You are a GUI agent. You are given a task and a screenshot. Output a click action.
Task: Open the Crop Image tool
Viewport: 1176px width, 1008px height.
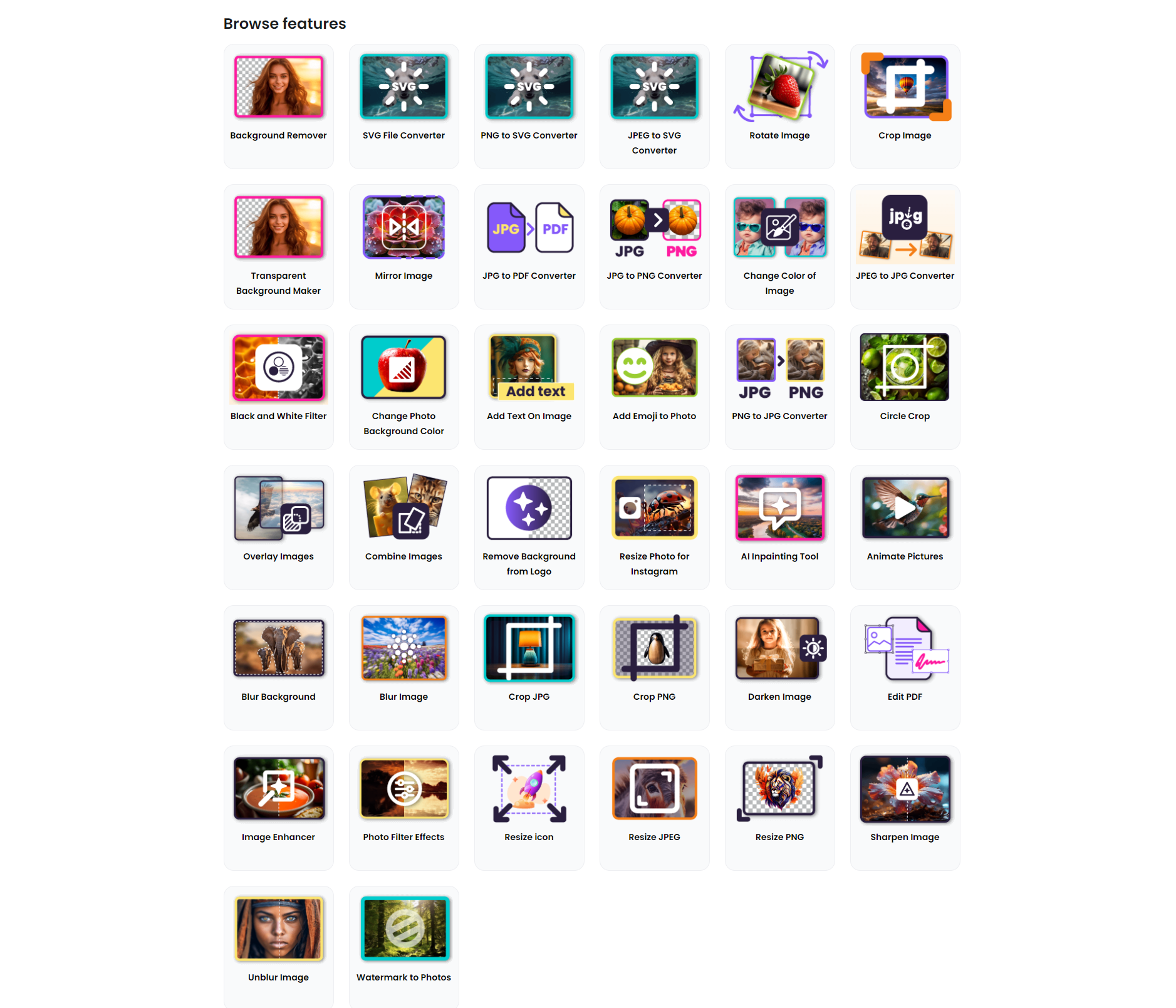point(905,105)
